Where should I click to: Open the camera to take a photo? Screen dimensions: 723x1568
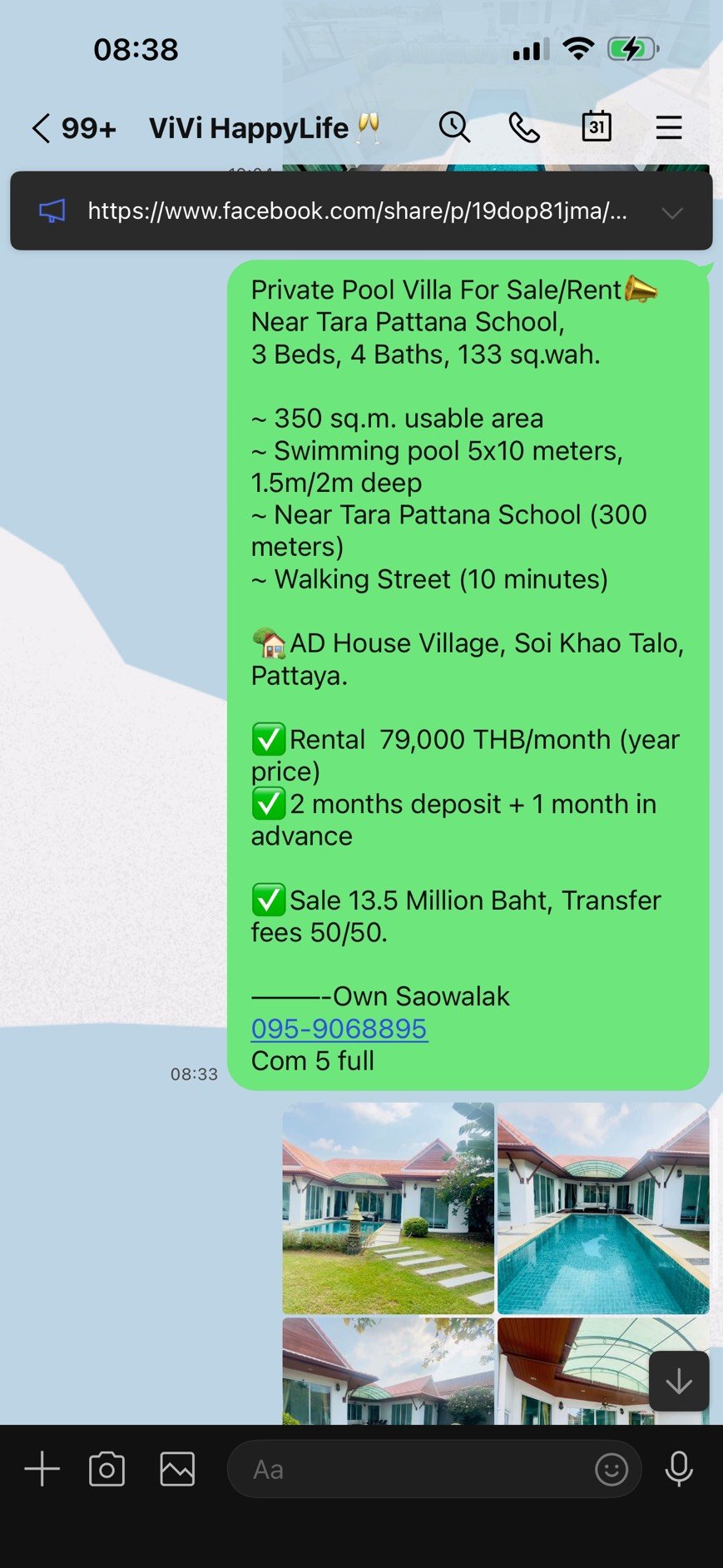point(106,1469)
